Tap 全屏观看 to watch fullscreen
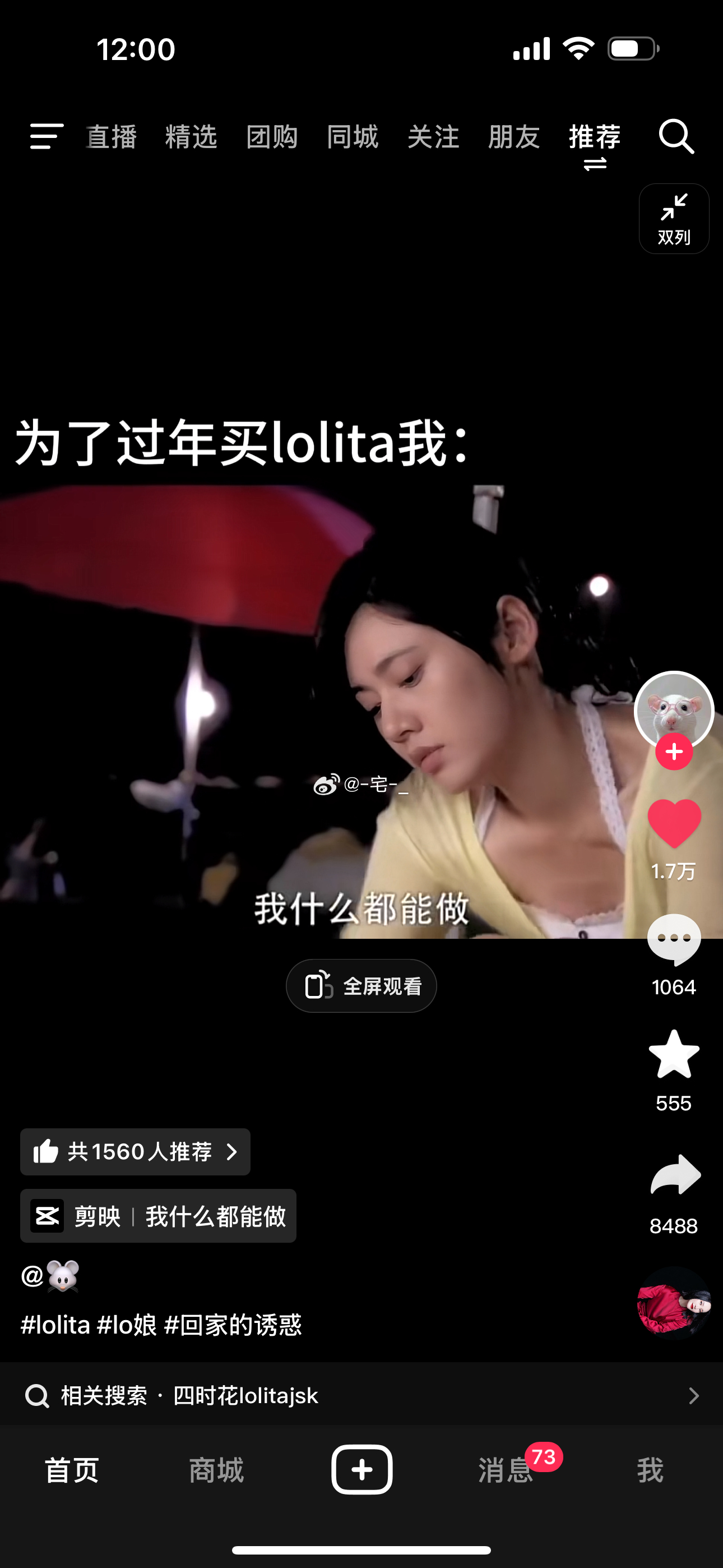Viewport: 723px width, 1568px height. coord(361,986)
